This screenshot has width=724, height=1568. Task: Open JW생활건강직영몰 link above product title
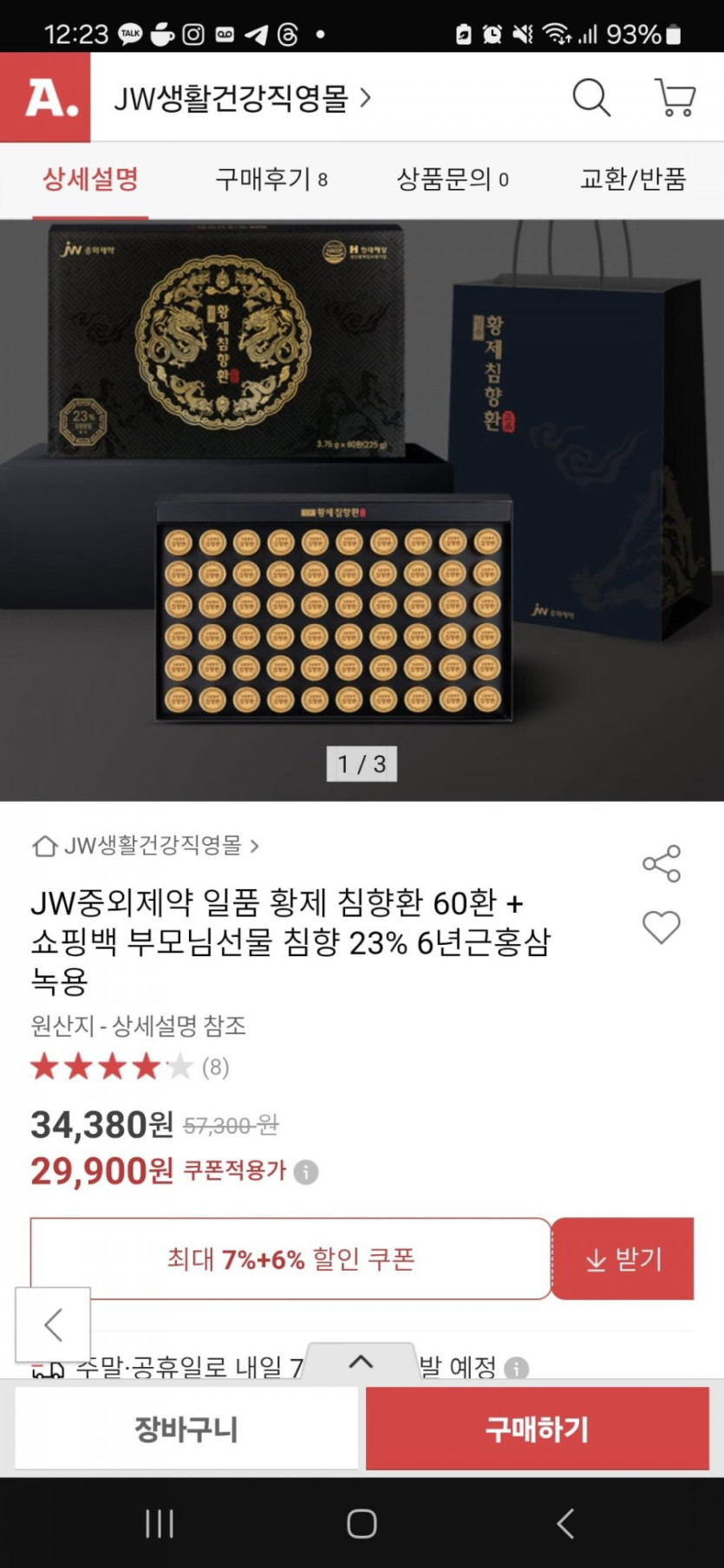tap(153, 845)
